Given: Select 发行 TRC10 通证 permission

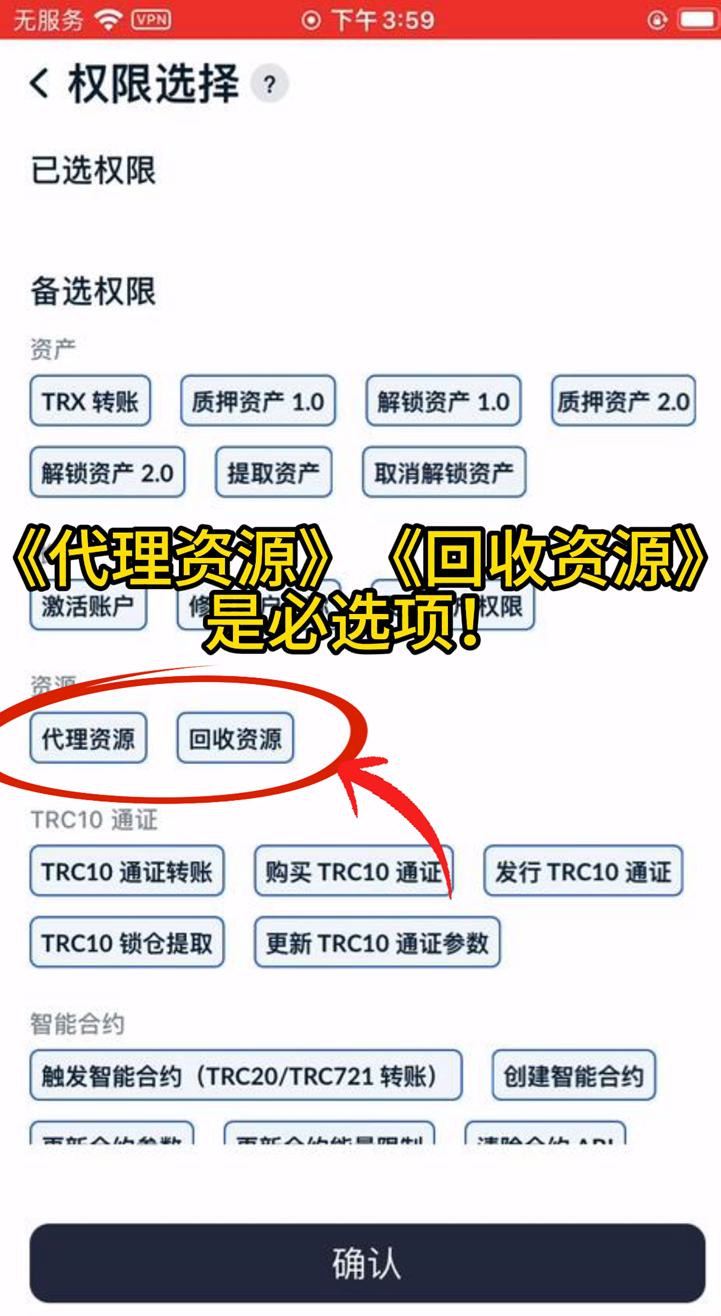Looking at the screenshot, I should coord(583,871).
